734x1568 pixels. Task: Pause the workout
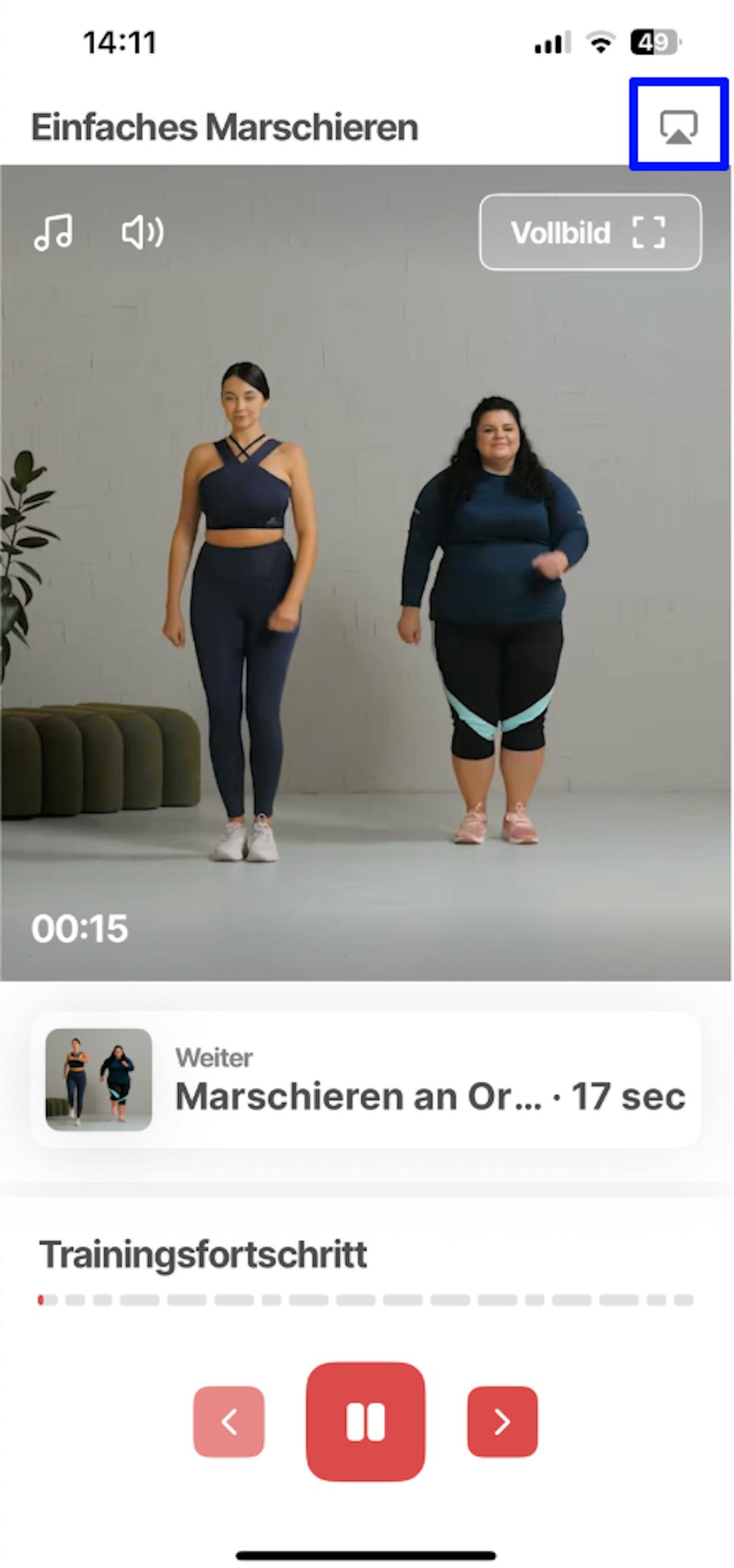pyautogui.click(x=366, y=1421)
